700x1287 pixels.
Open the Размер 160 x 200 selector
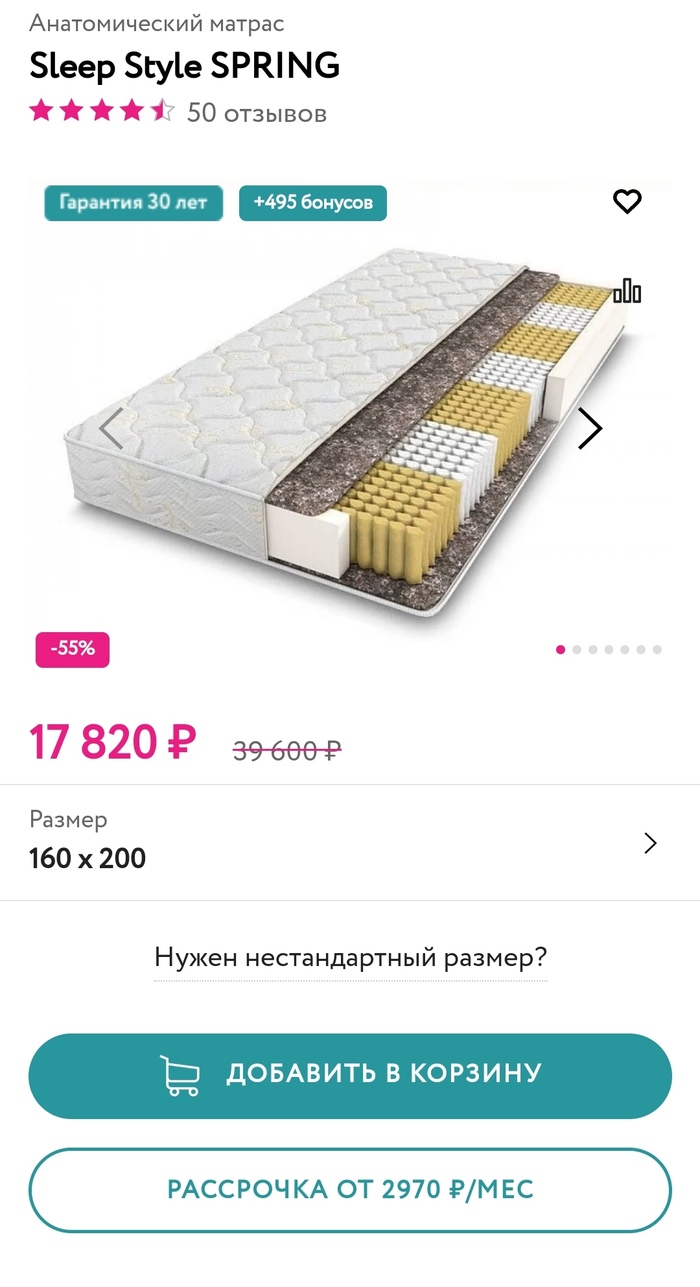(350, 842)
